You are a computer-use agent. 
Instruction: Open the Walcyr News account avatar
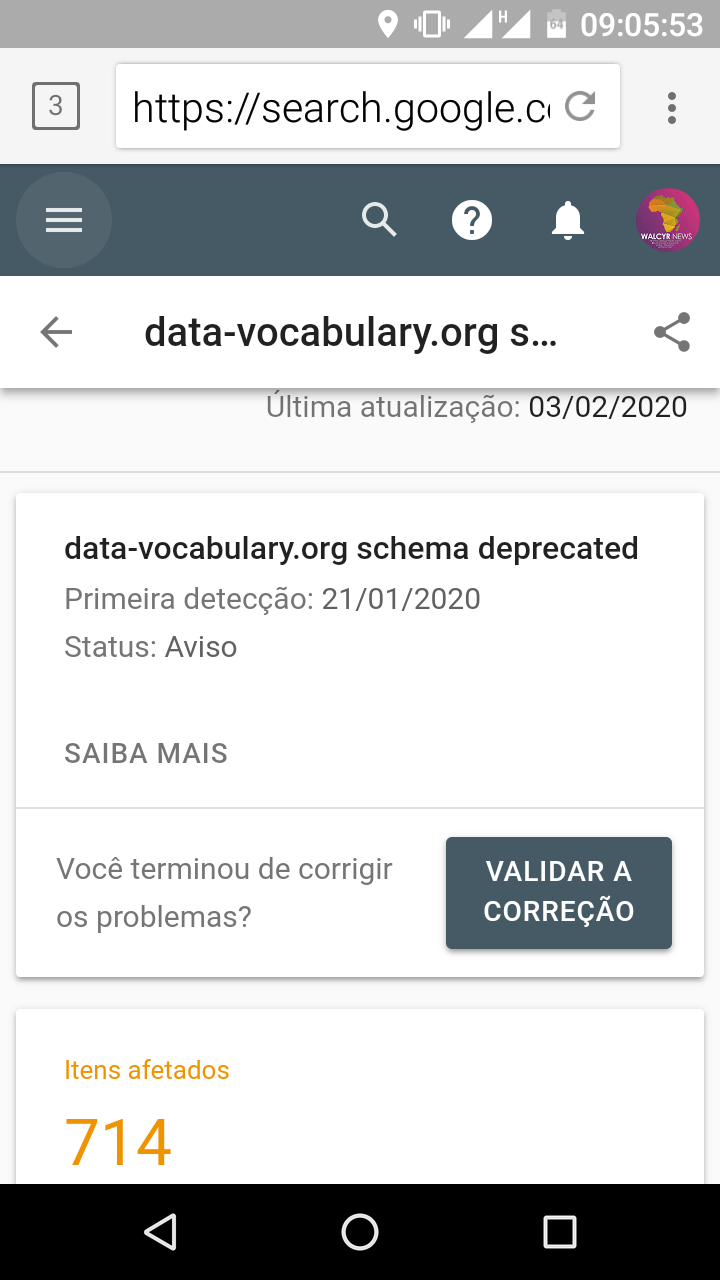pos(668,220)
